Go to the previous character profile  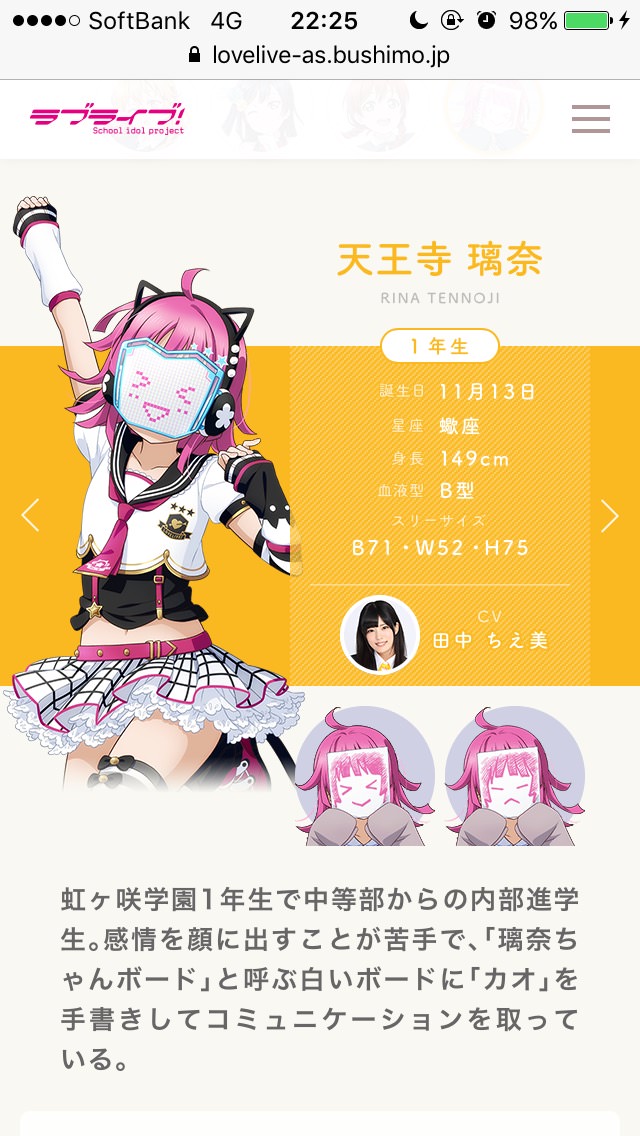click(x=30, y=515)
